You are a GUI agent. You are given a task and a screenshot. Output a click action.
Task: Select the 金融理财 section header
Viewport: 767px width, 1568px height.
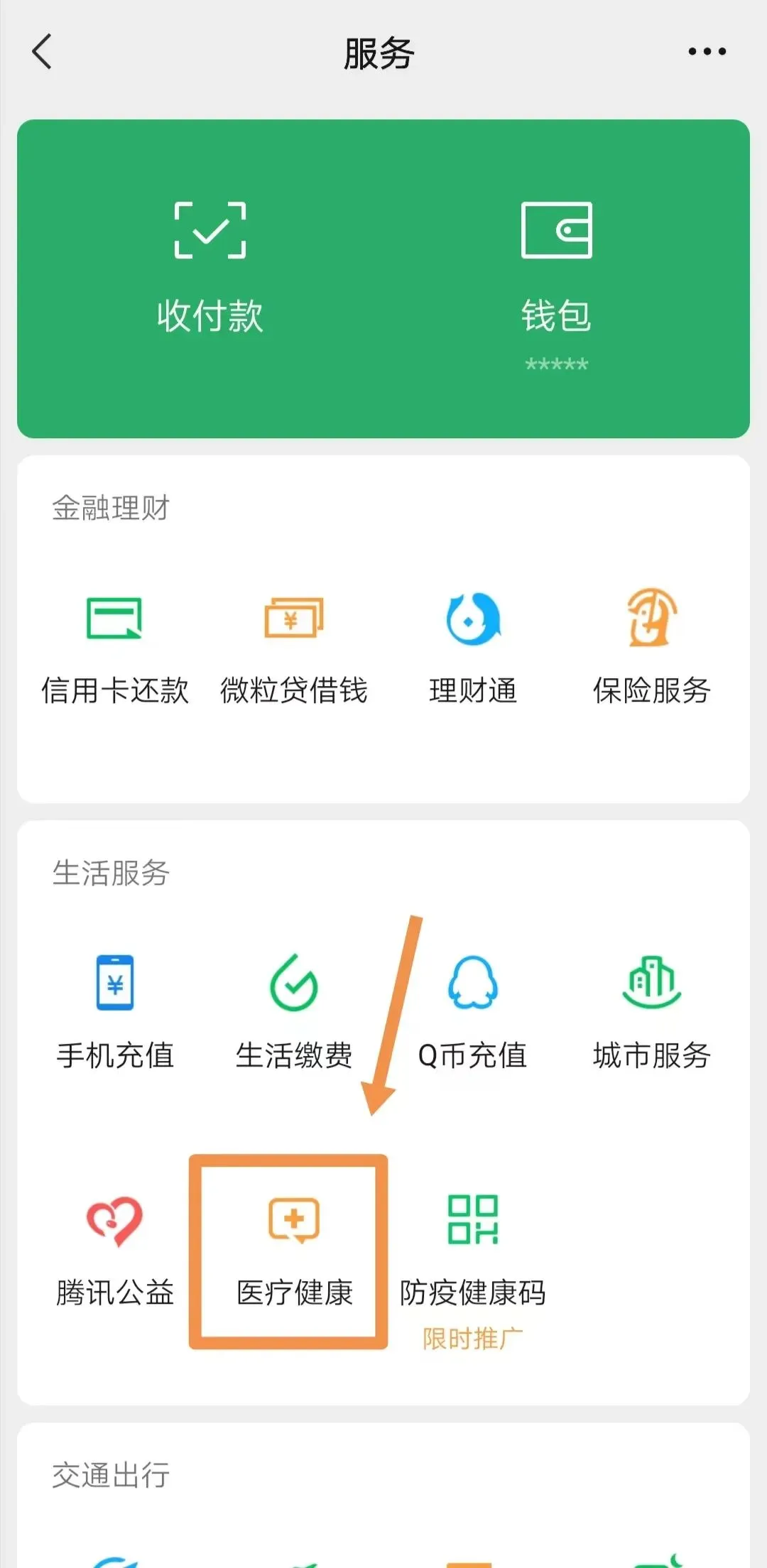[x=110, y=506]
